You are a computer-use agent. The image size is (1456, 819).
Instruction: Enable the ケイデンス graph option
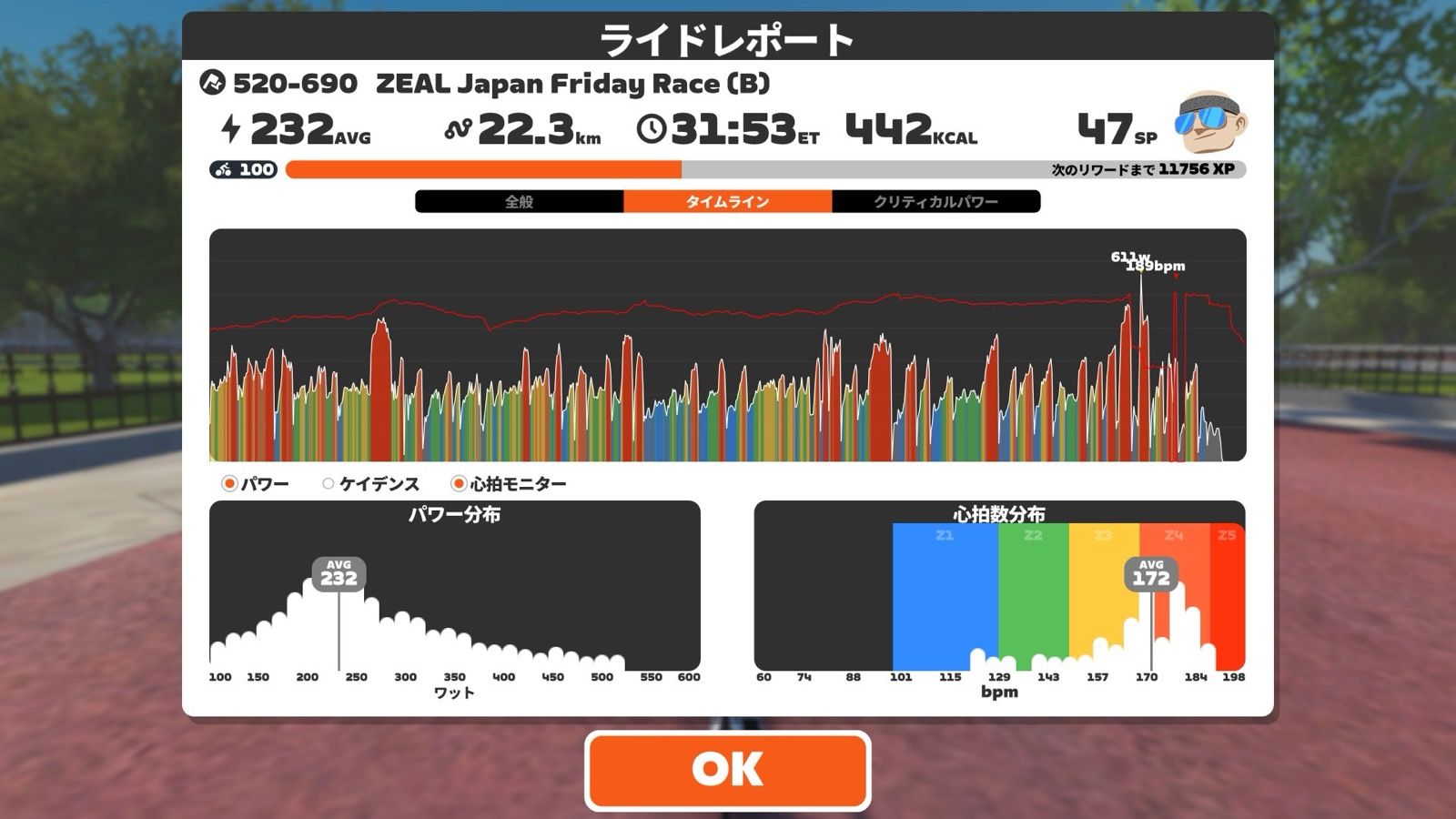coord(329,484)
